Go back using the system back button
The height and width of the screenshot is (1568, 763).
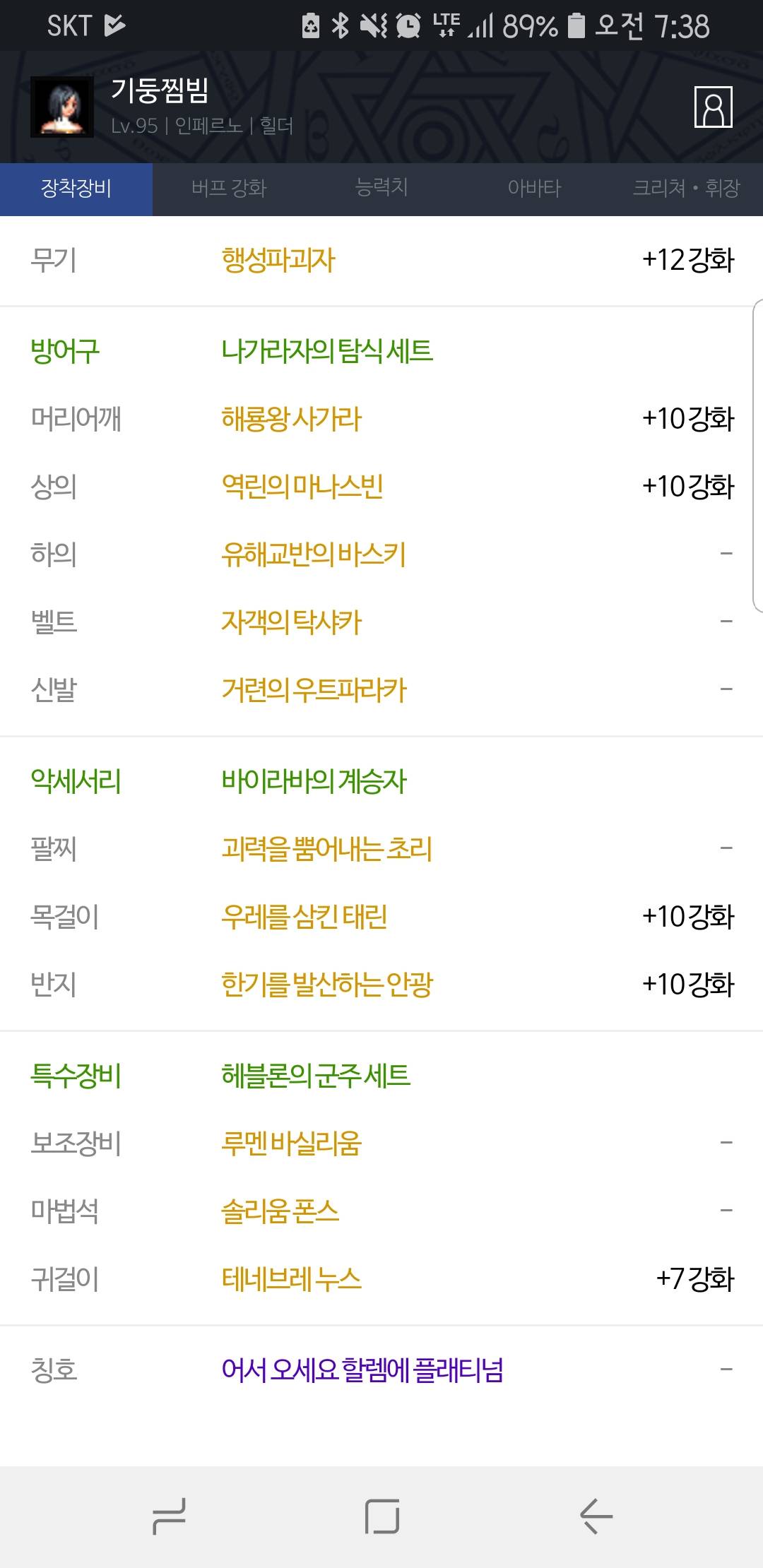click(x=596, y=1516)
